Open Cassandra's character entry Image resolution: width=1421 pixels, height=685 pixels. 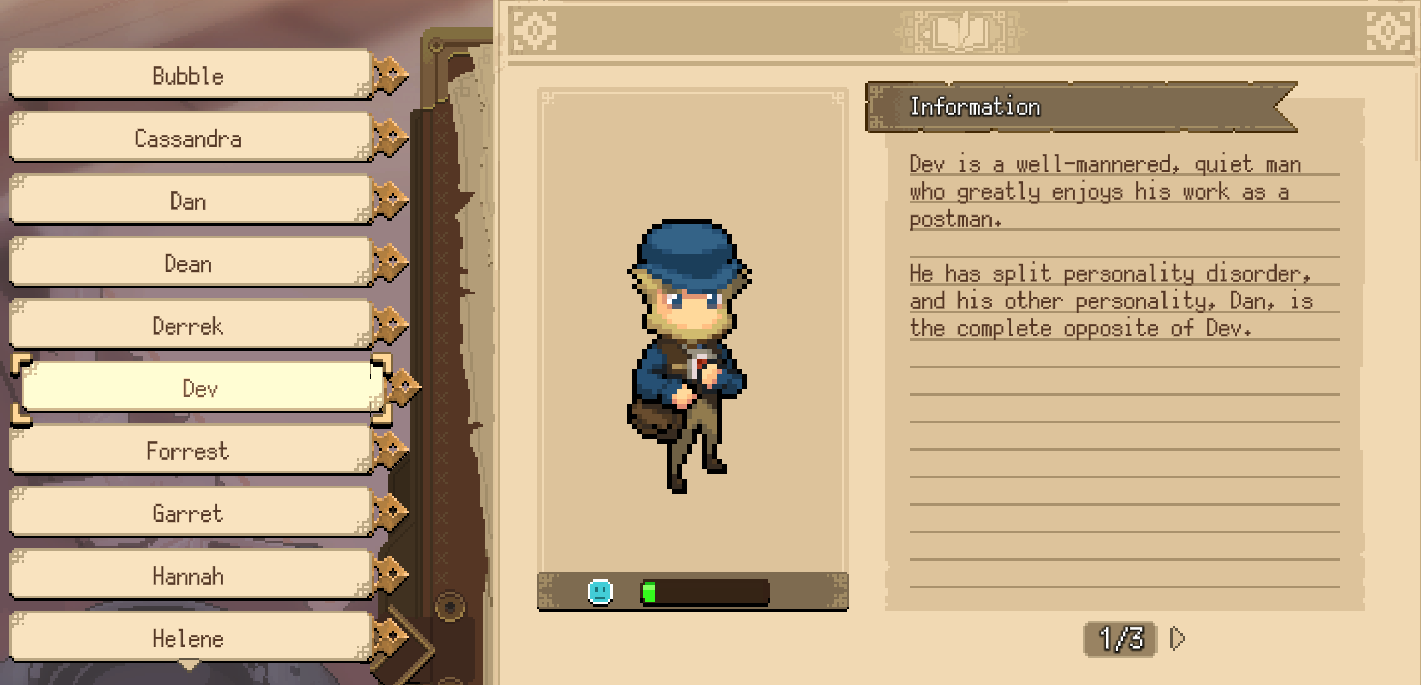click(190, 138)
